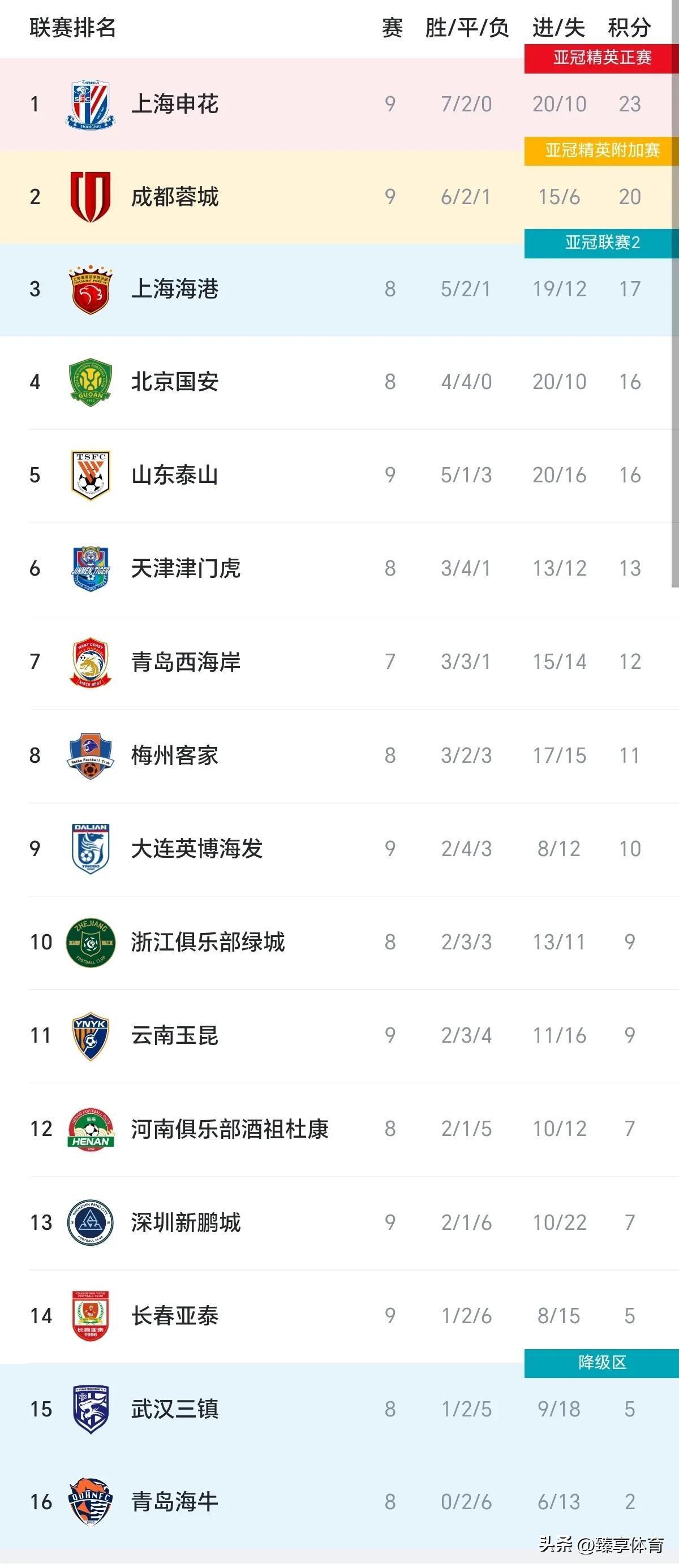Open the 上海申花 team row
The image size is (679, 1568).
tap(175, 104)
